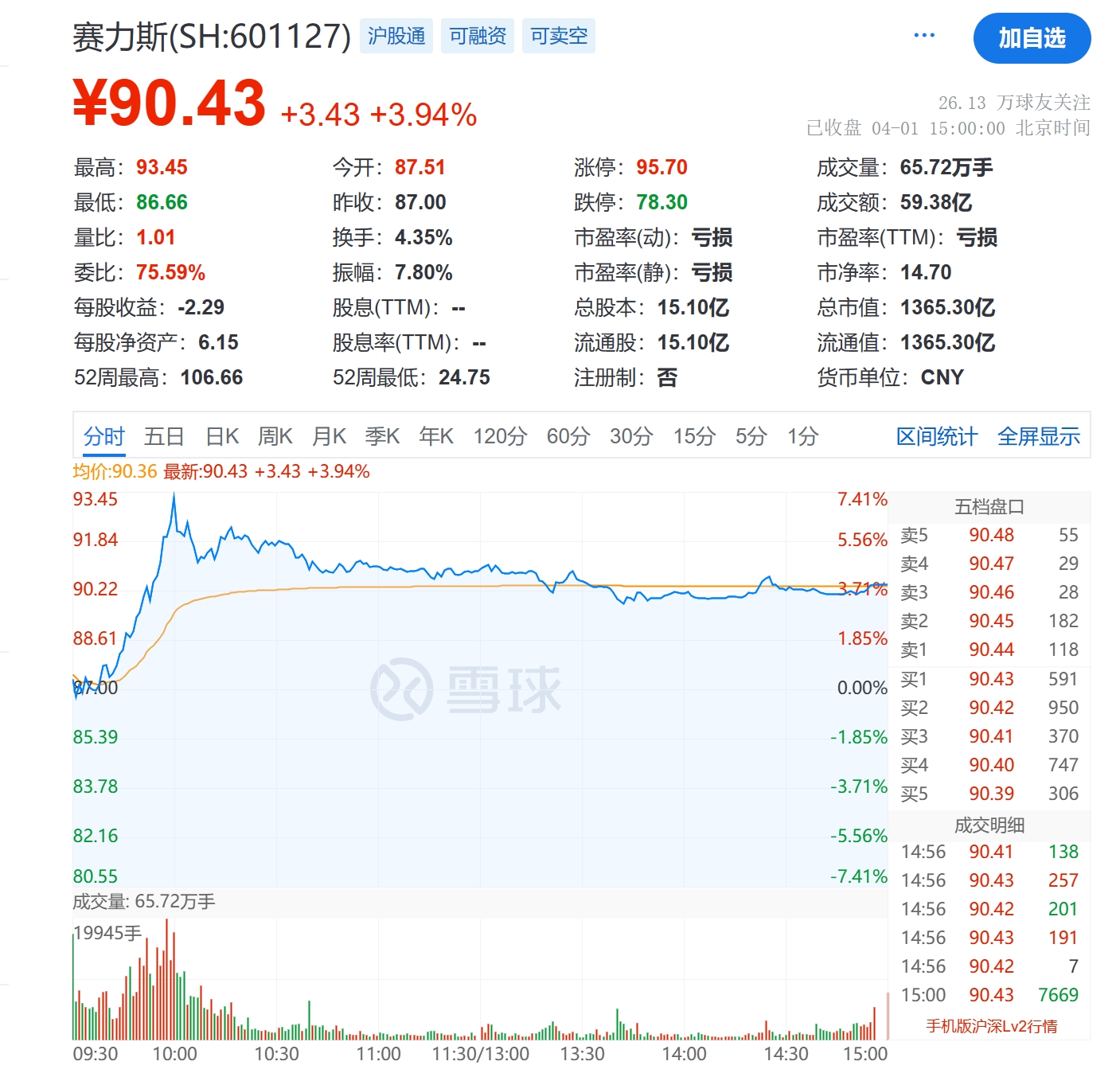1120x1069 pixels.
Task: Select the 周K chart tab
Action: [275, 436]
